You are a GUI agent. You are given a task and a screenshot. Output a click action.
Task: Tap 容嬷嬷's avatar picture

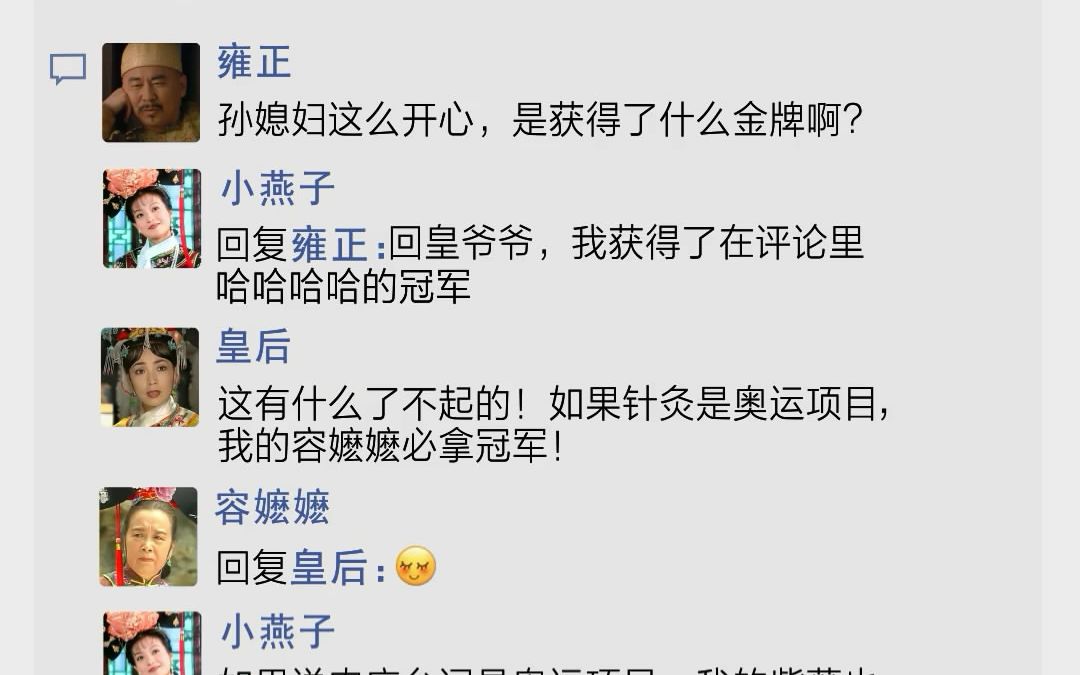point(149,537)
